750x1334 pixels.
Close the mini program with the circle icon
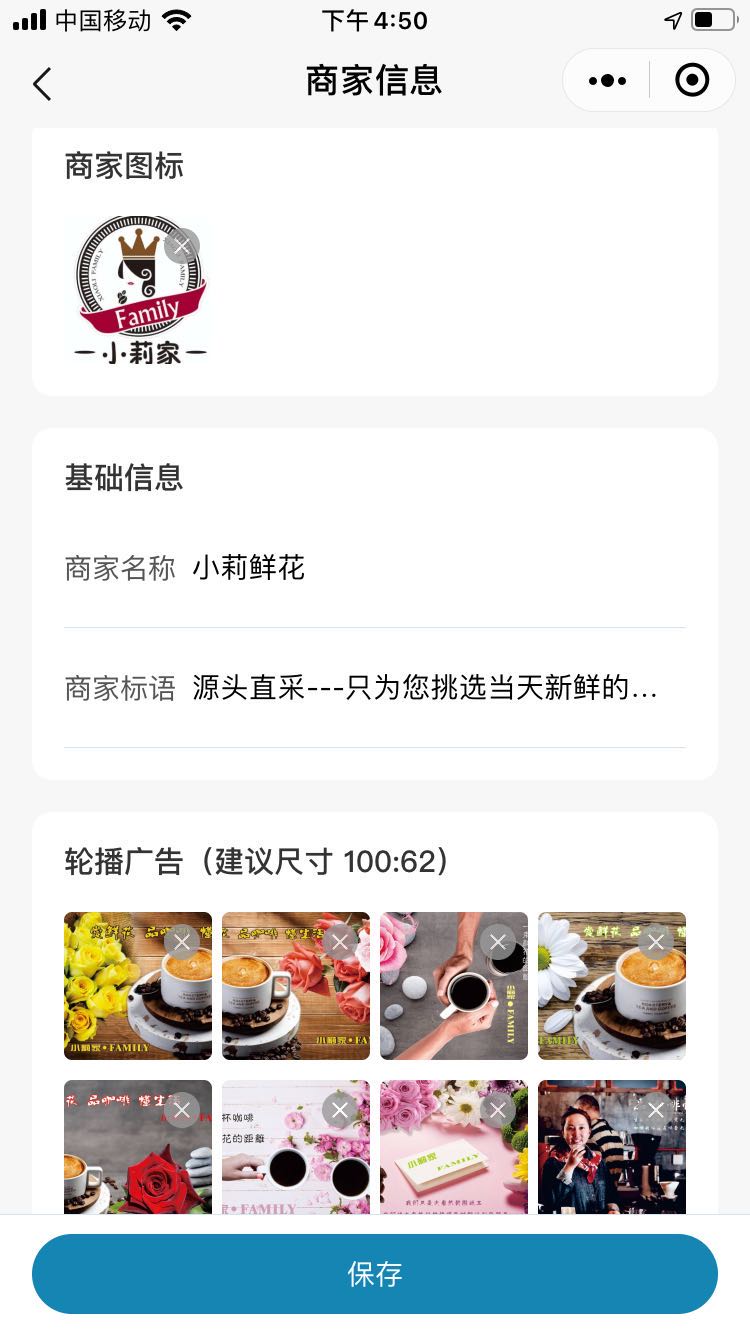click(x=692, y=80)
